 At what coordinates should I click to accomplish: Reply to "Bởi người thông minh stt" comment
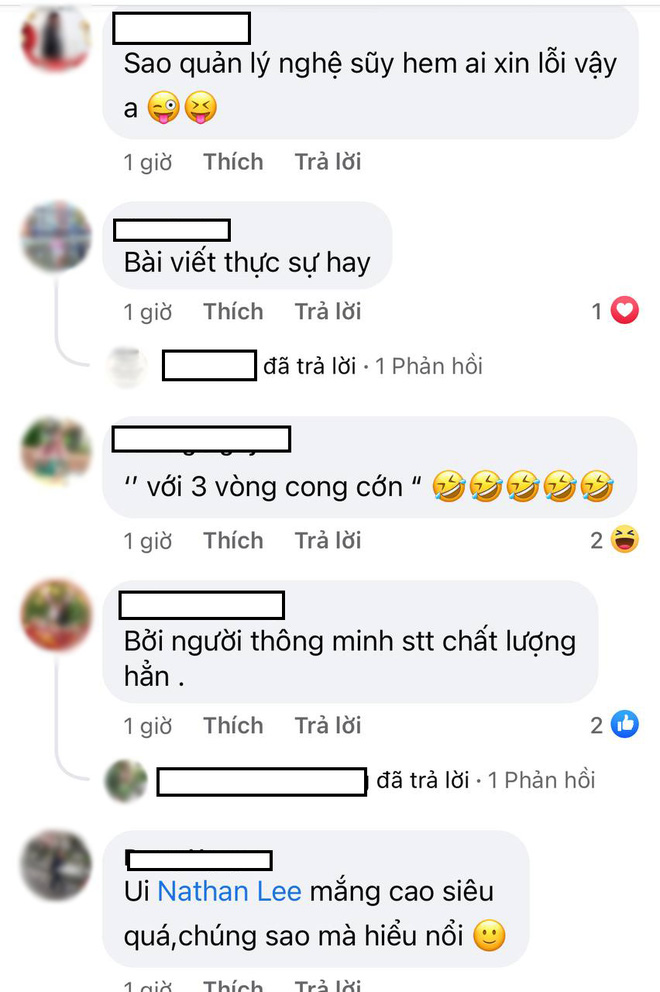coord(327,726)
